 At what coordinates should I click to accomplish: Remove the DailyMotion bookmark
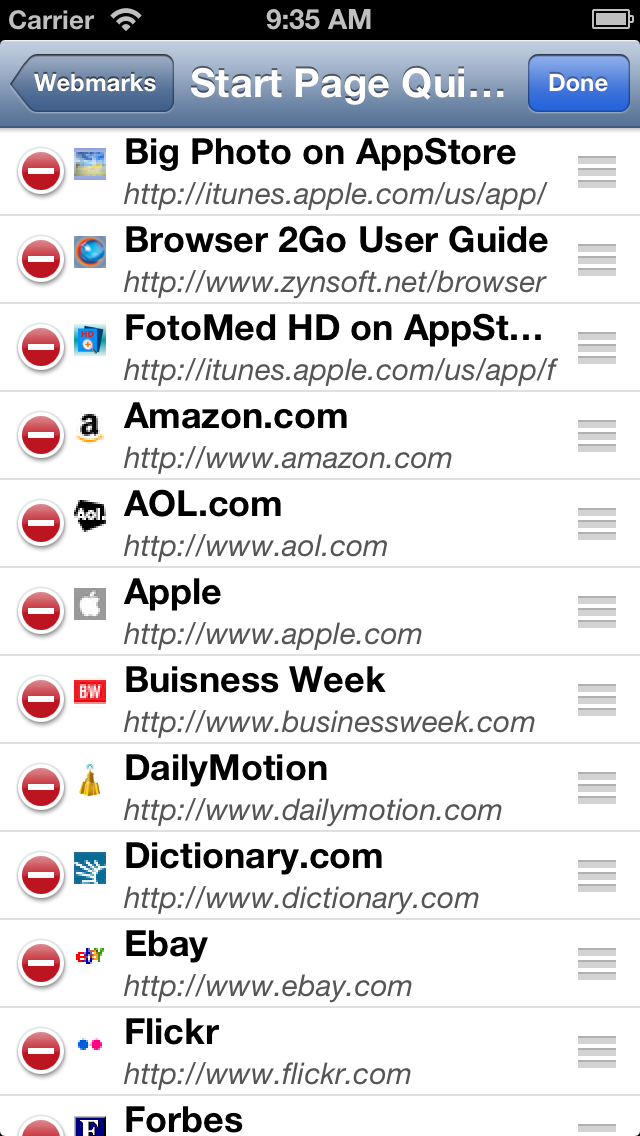(41, 789)
